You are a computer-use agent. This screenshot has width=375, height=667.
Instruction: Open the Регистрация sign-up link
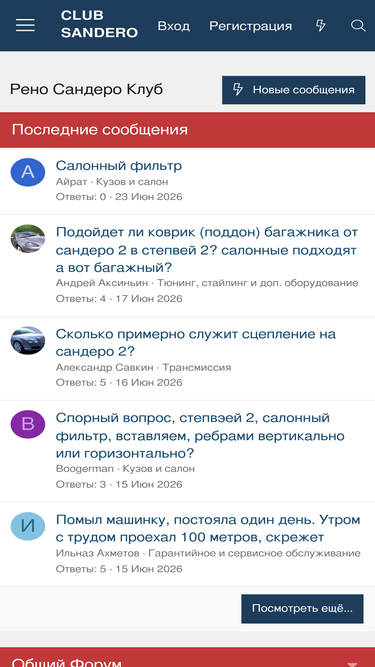tap(250, 26)
